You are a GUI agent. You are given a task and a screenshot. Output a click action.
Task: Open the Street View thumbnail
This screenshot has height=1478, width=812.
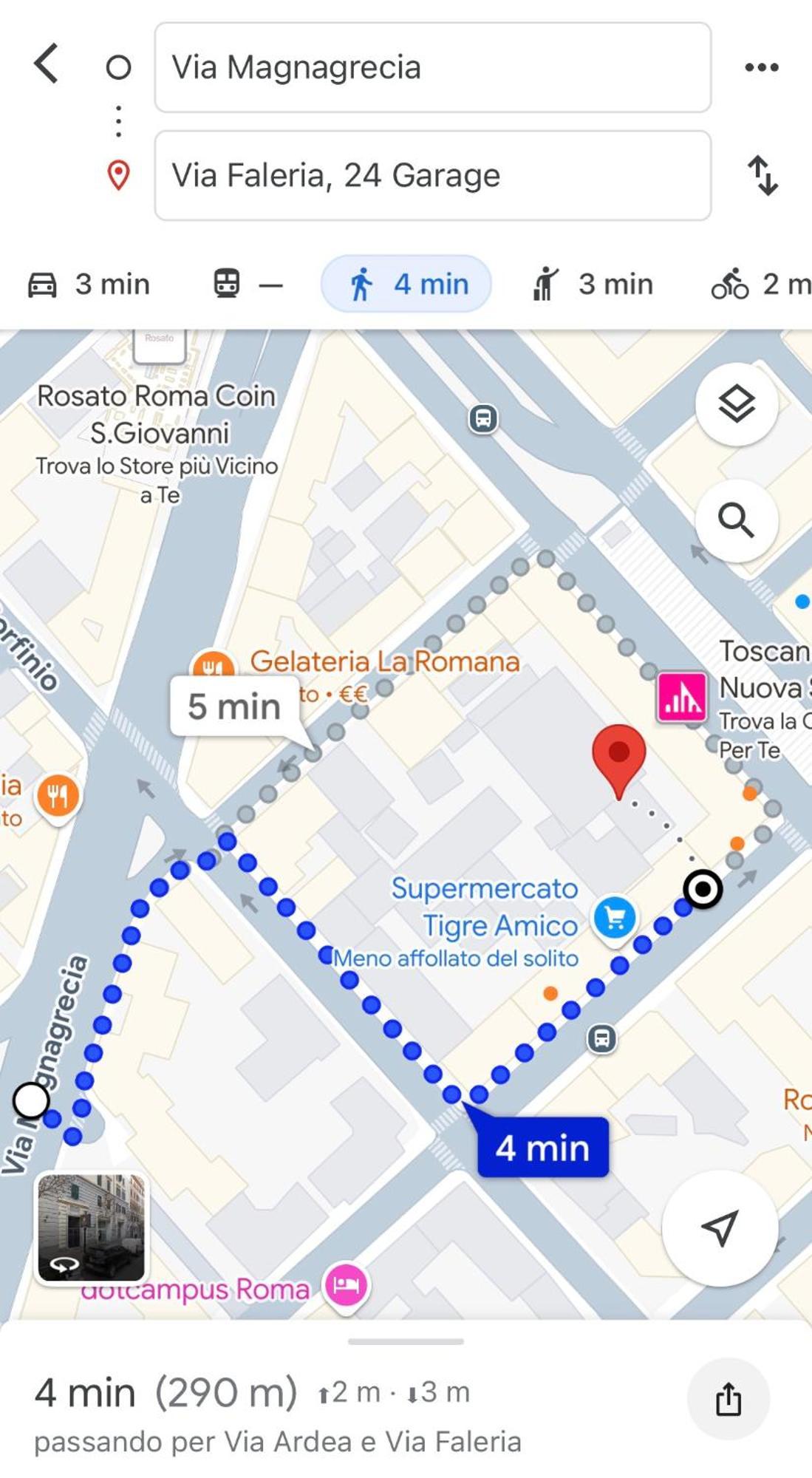(x=92, y=1227)
